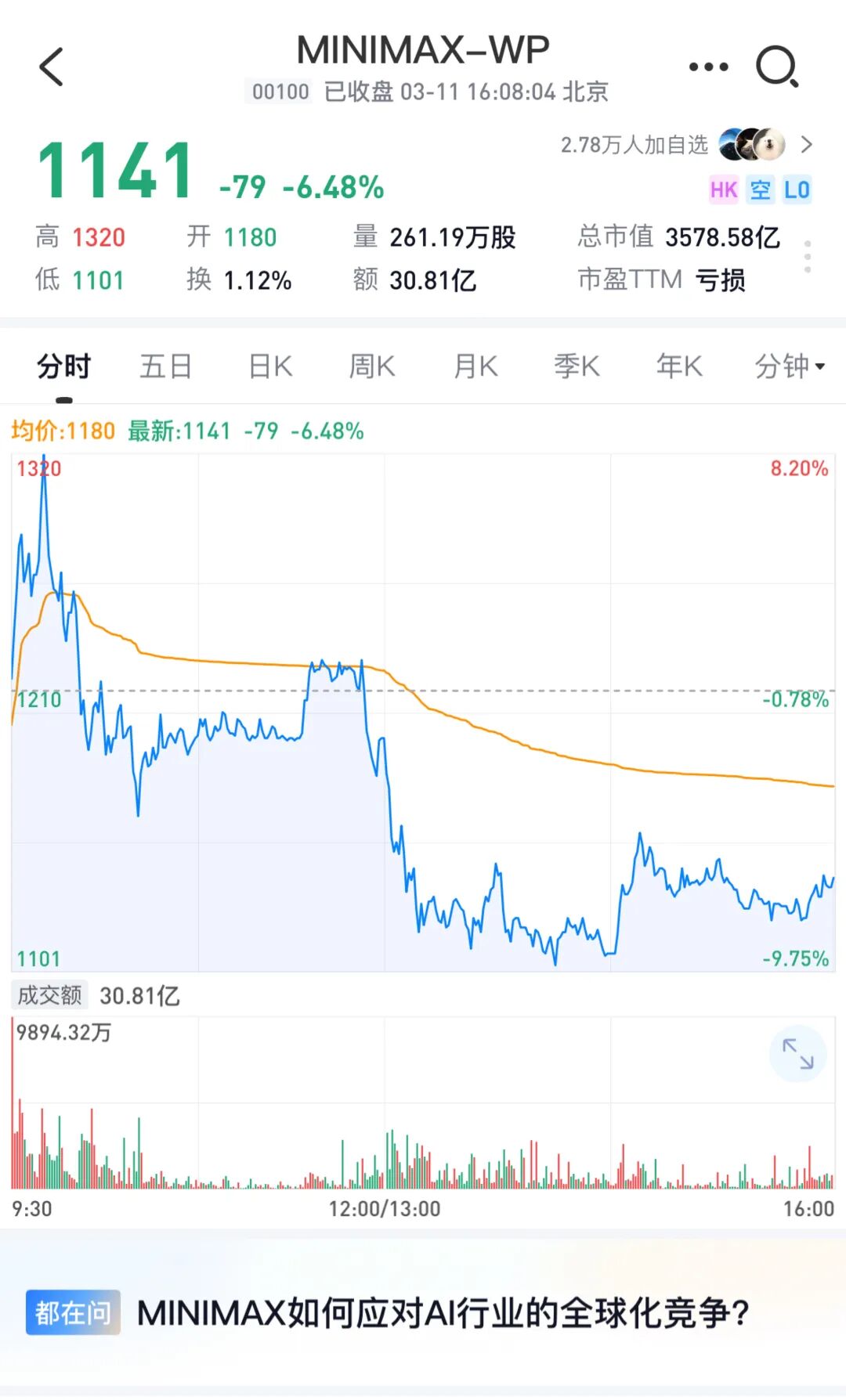
Task: Open the 都在问 question about MINIMAX competition
Action: coord(443,1313)
